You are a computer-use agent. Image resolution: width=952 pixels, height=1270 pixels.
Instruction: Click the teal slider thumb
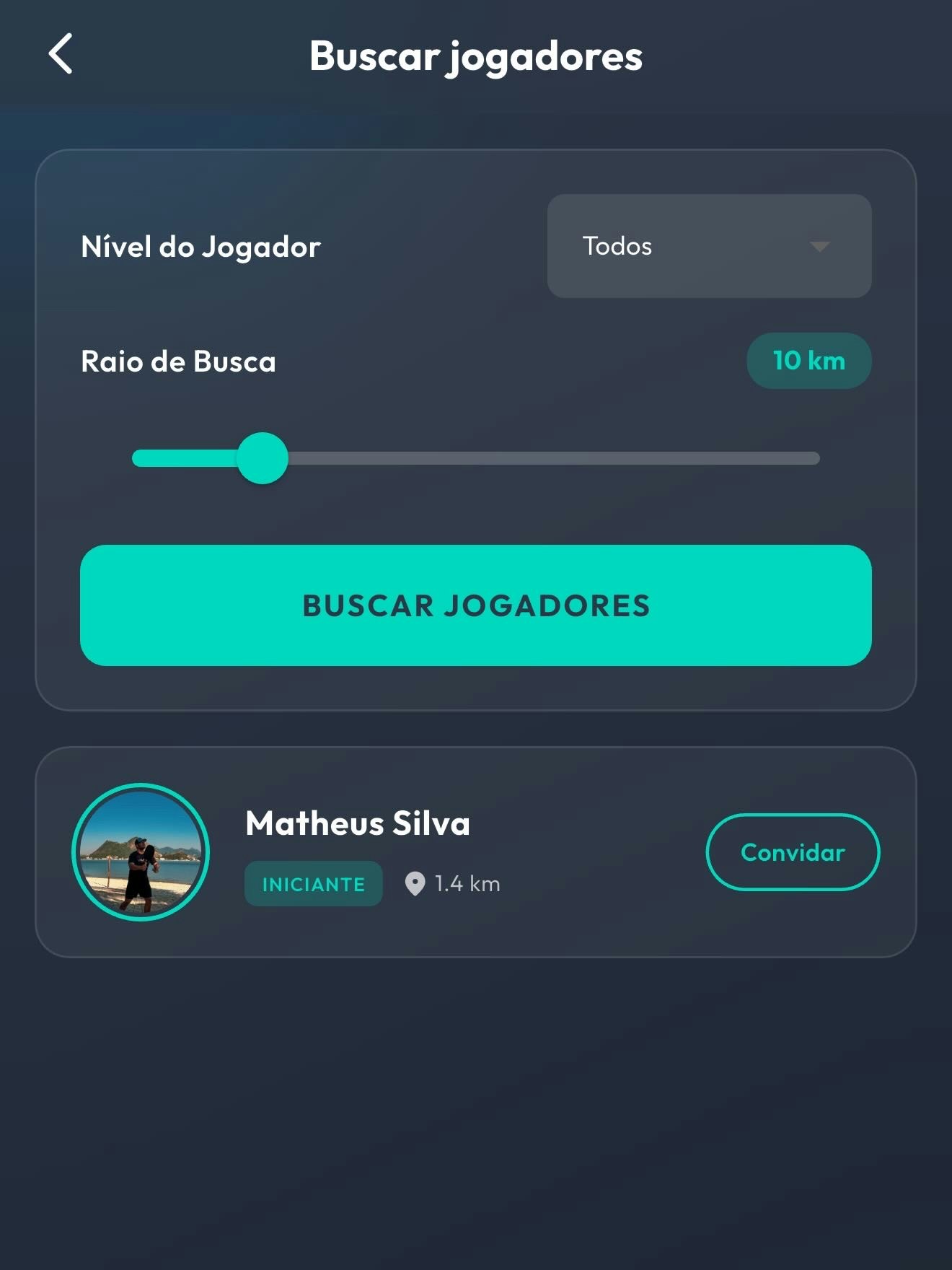tap(263, 457)
